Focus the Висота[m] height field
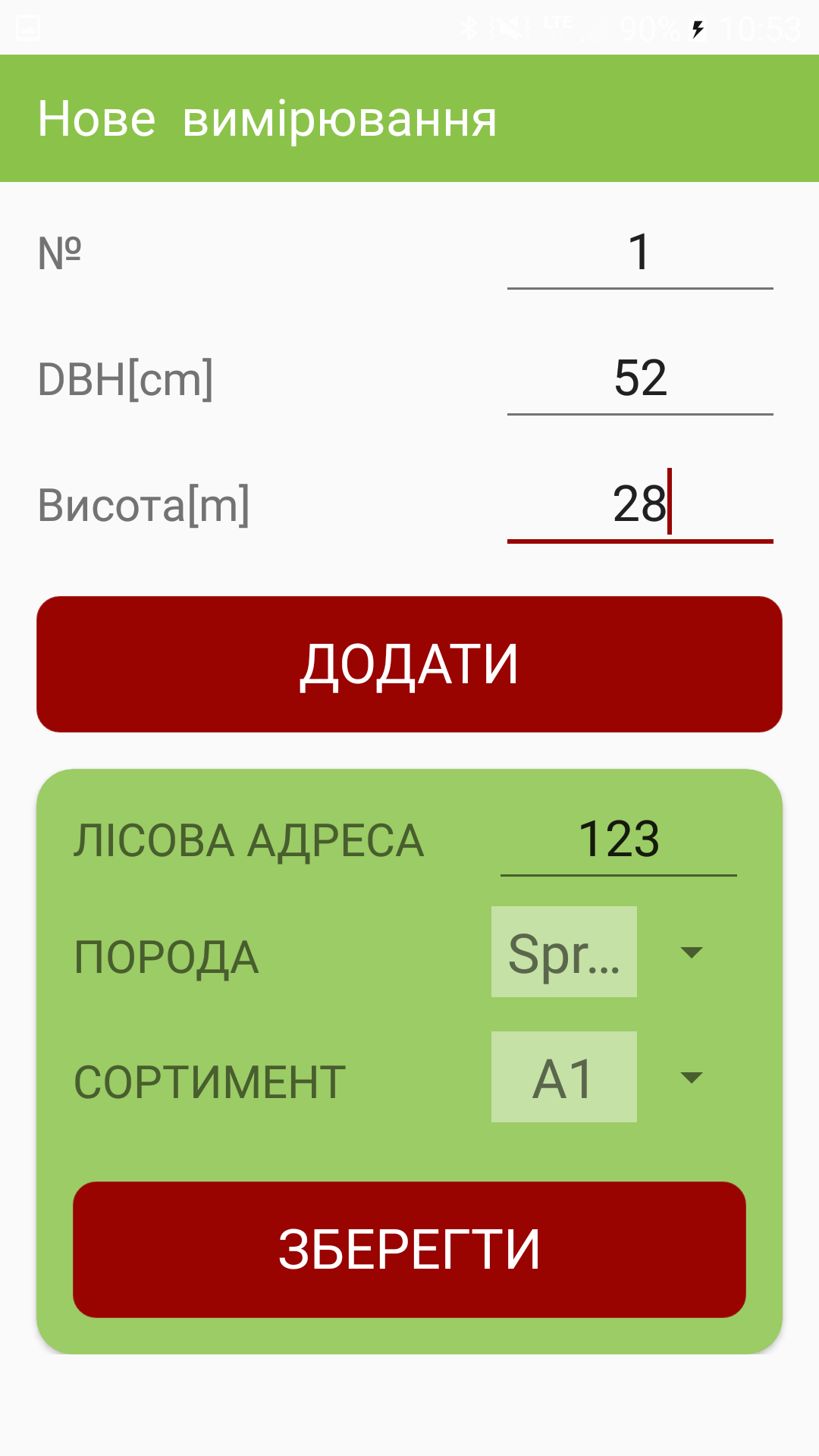This screenshot has height=1456, width=819. pos(639,504)
